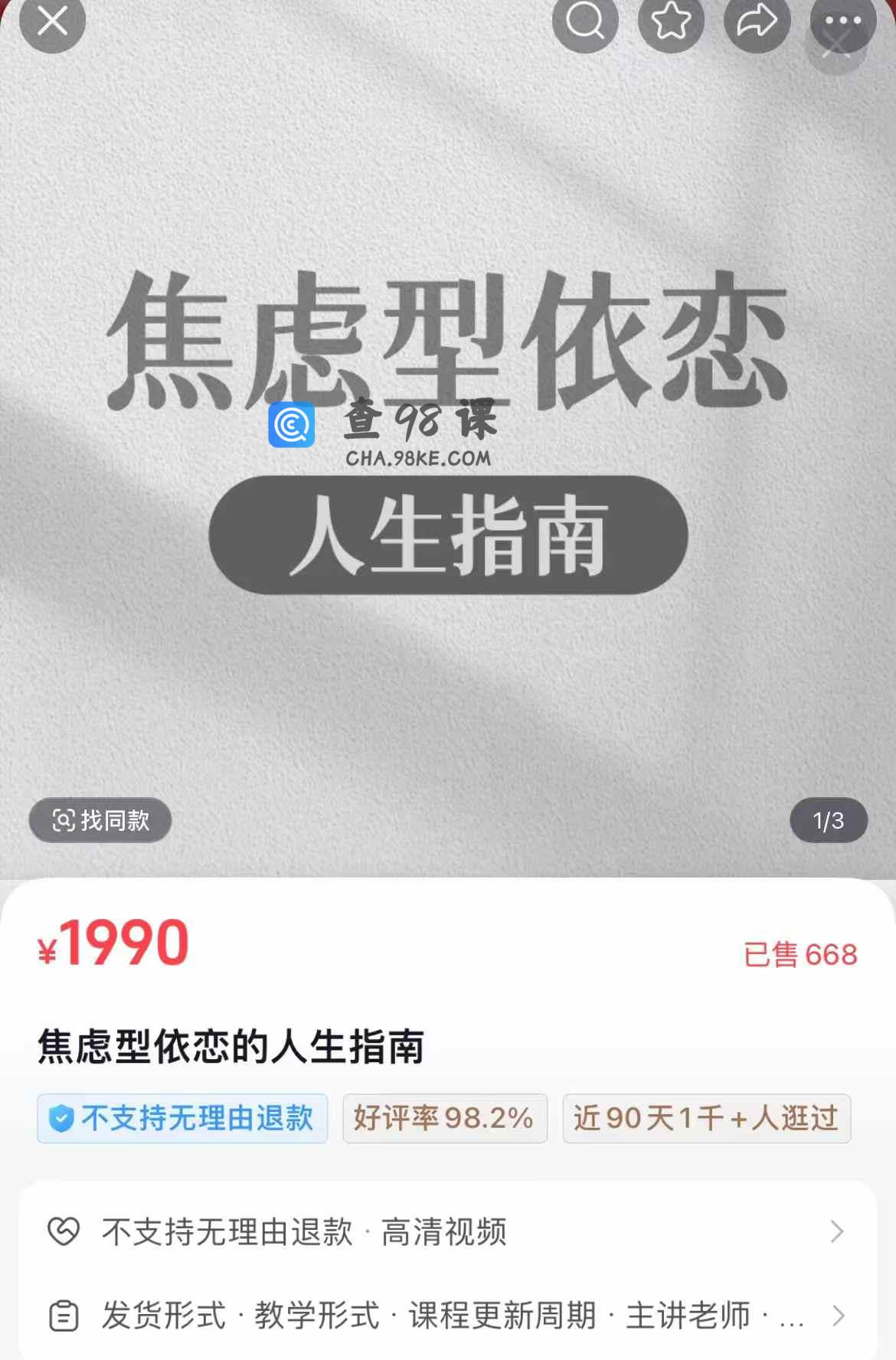
Task: Open the 不支持无理由退款 · 高清视频 row
Action: click(448, 1231)
